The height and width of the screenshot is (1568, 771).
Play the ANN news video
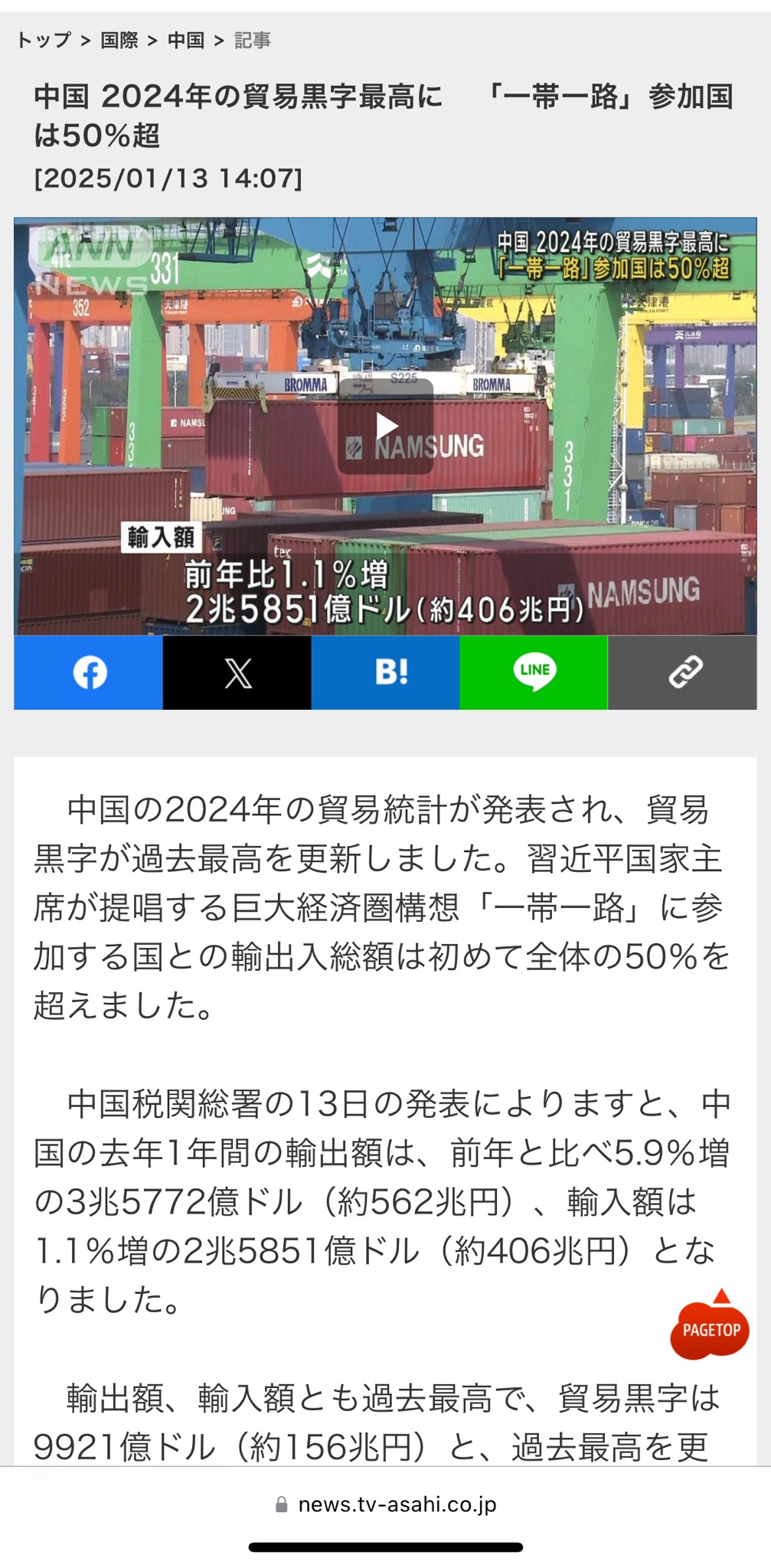click(385, 426)
